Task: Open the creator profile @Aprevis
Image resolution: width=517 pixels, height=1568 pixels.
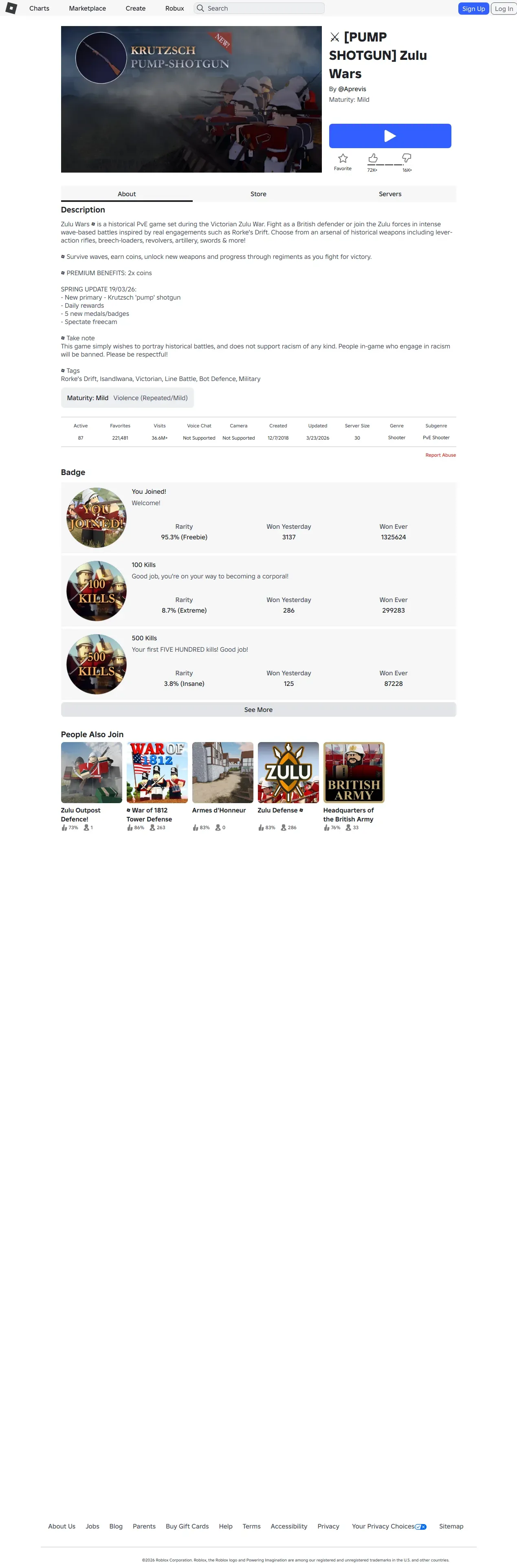Action: click(x=352, y=89)
